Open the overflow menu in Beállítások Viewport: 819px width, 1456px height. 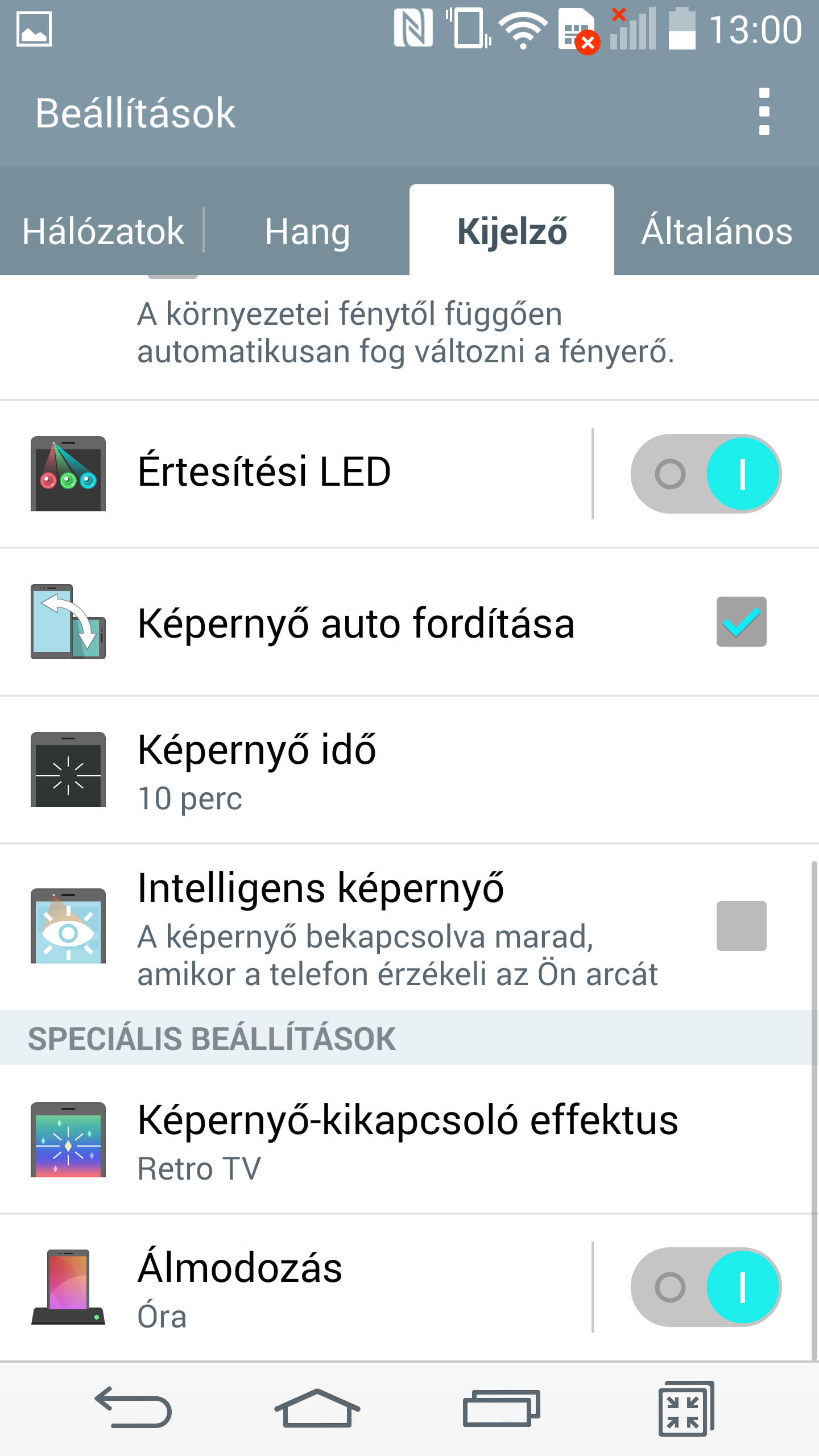tap(764, 112)
